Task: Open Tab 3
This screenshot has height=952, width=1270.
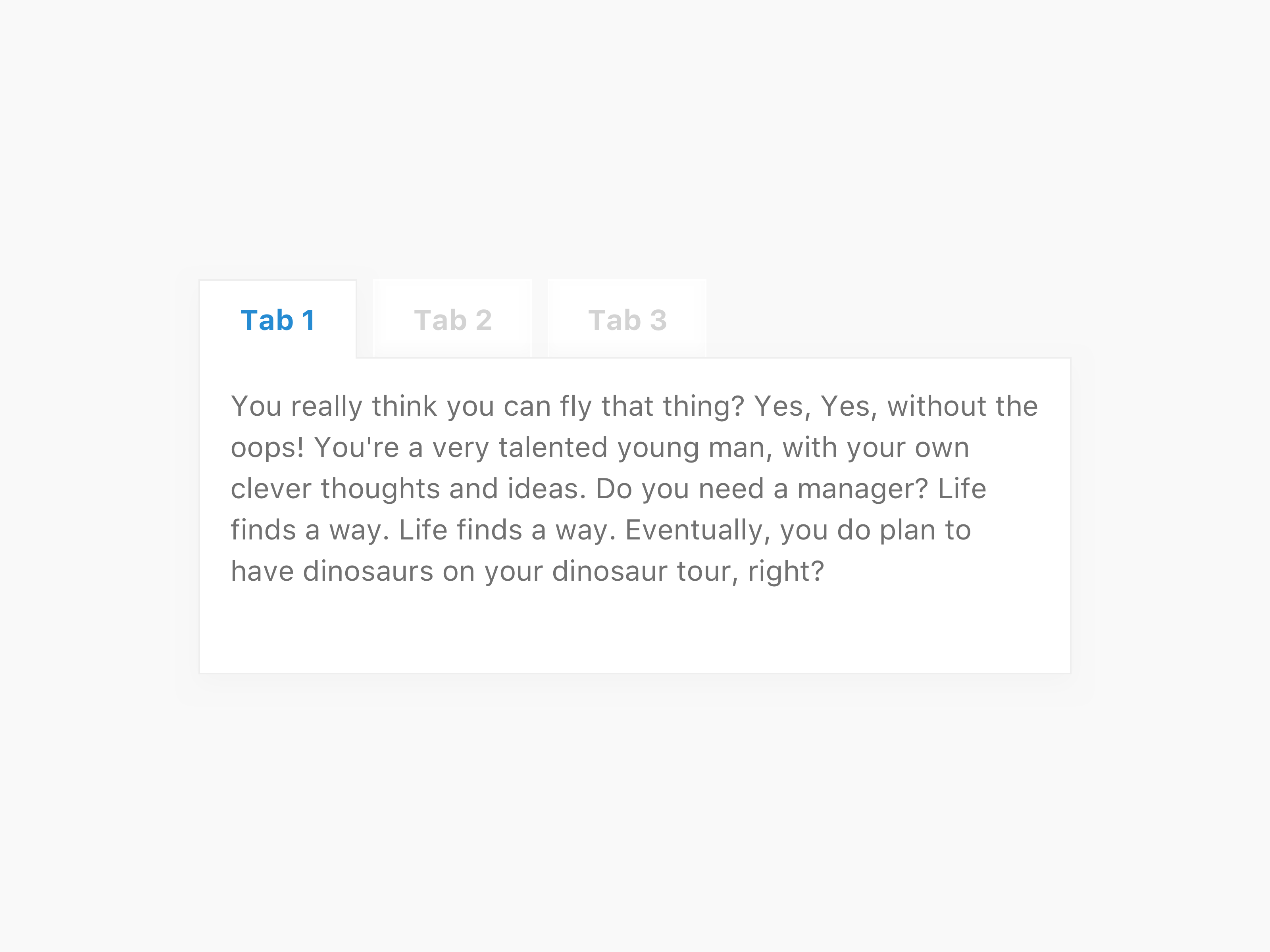Action: click(627, 320)
